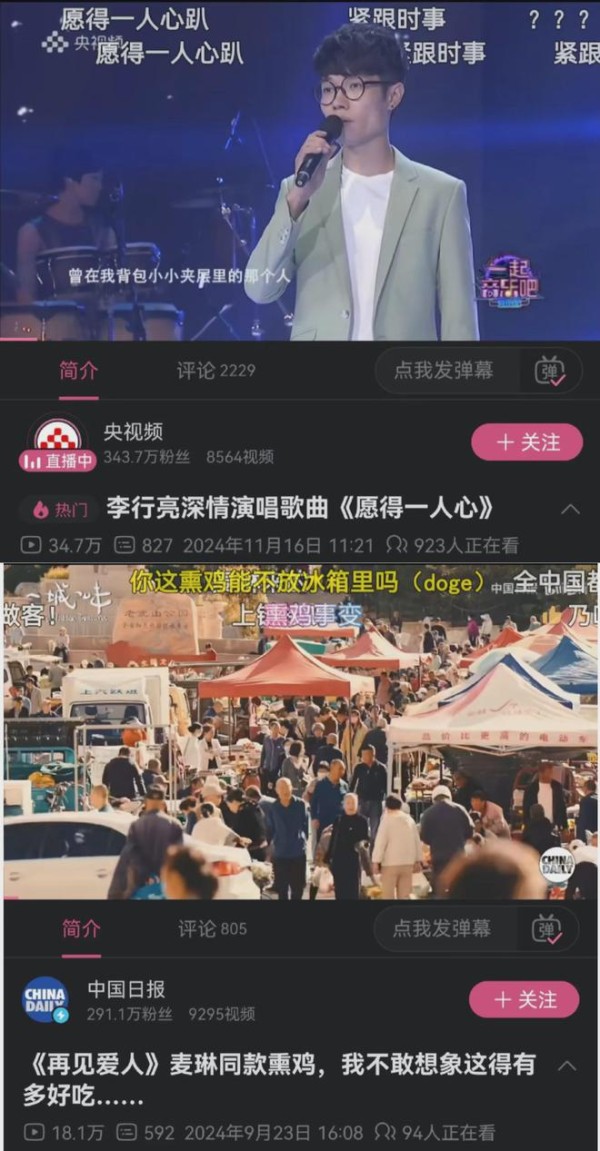600x1151 pixels.
Task: Tap danmaku input under 熏鸡 video
Action: click(x=444, y=929)
